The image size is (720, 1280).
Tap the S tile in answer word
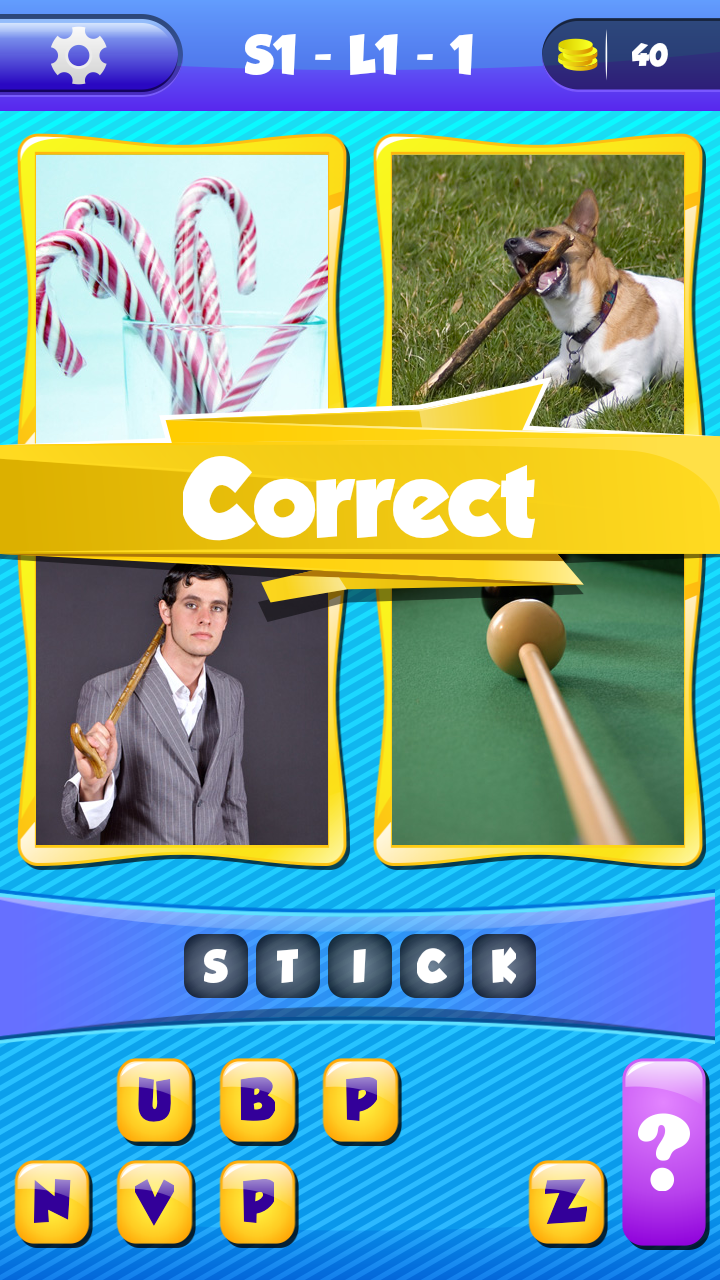215,965
